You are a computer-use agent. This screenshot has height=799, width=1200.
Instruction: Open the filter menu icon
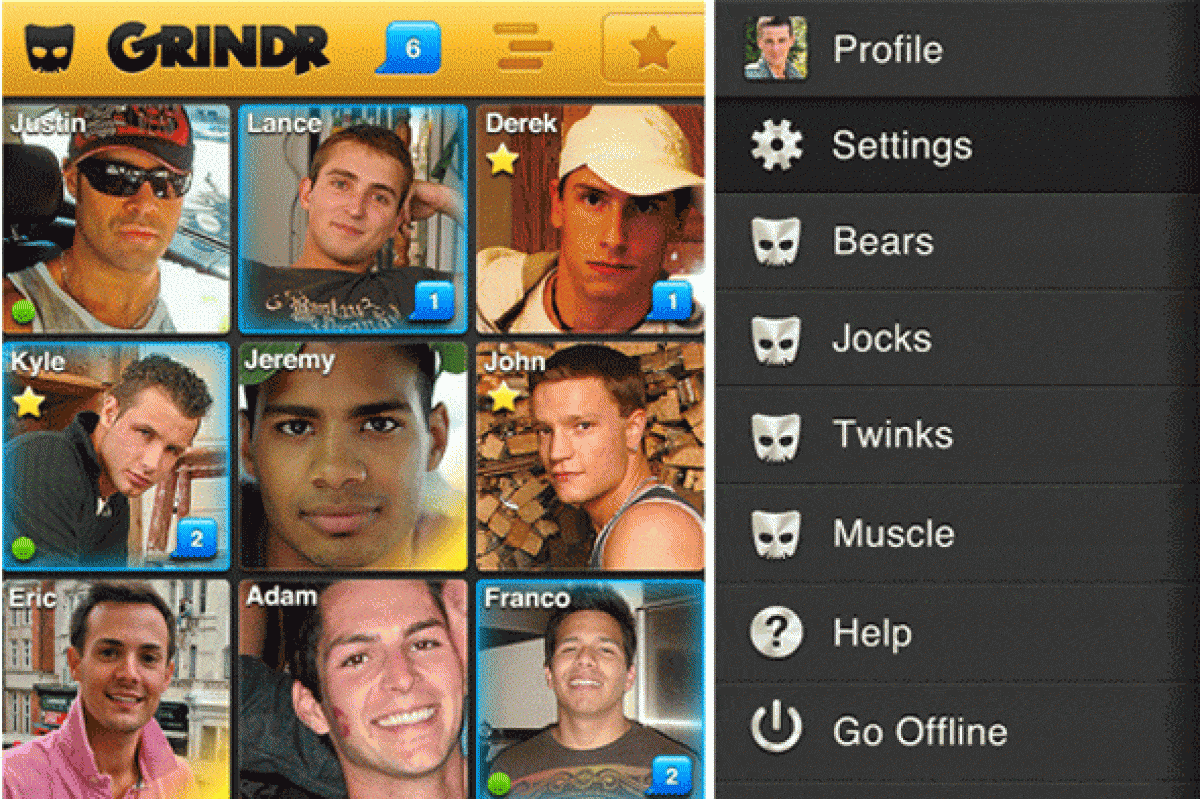(x=523, y=47)
